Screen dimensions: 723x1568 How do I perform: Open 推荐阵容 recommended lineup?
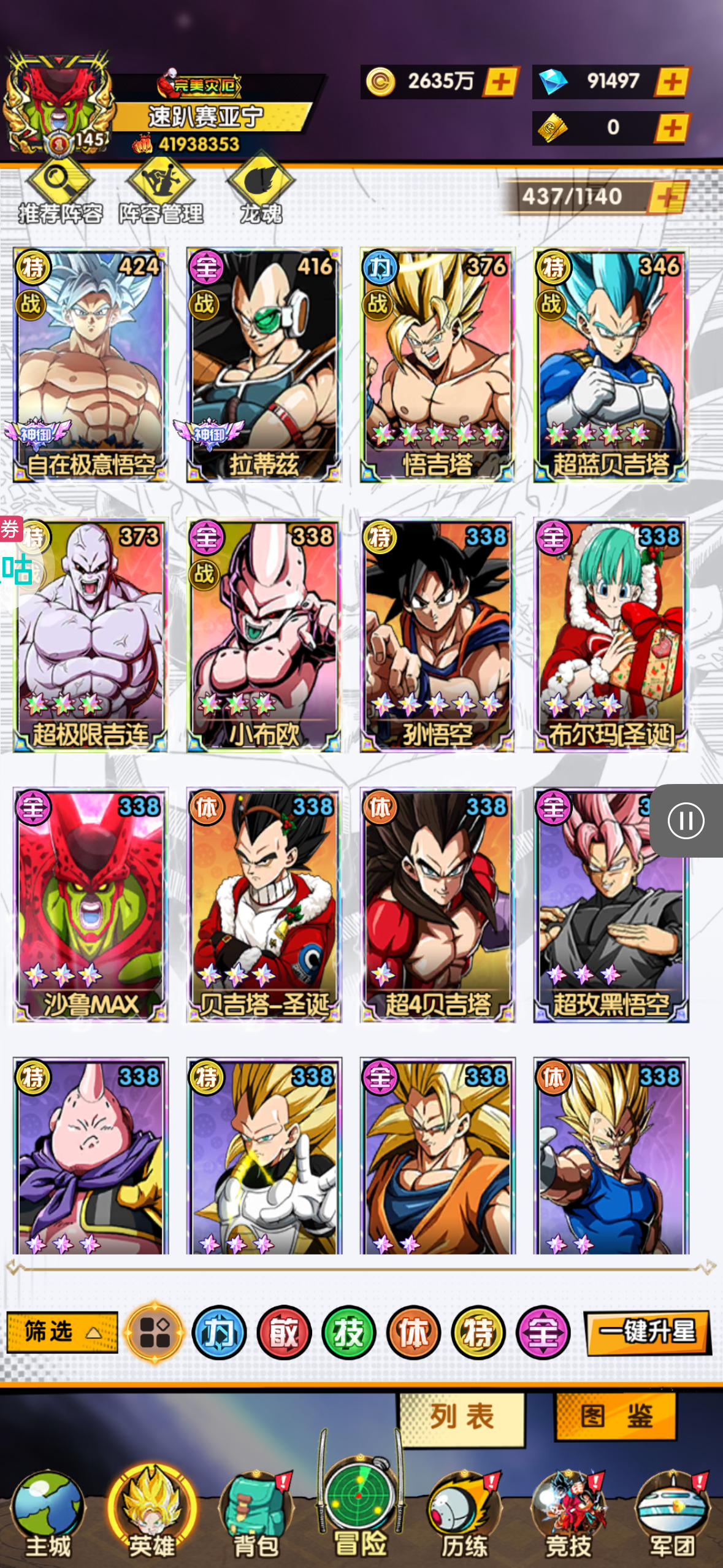(x=60, y=191)
